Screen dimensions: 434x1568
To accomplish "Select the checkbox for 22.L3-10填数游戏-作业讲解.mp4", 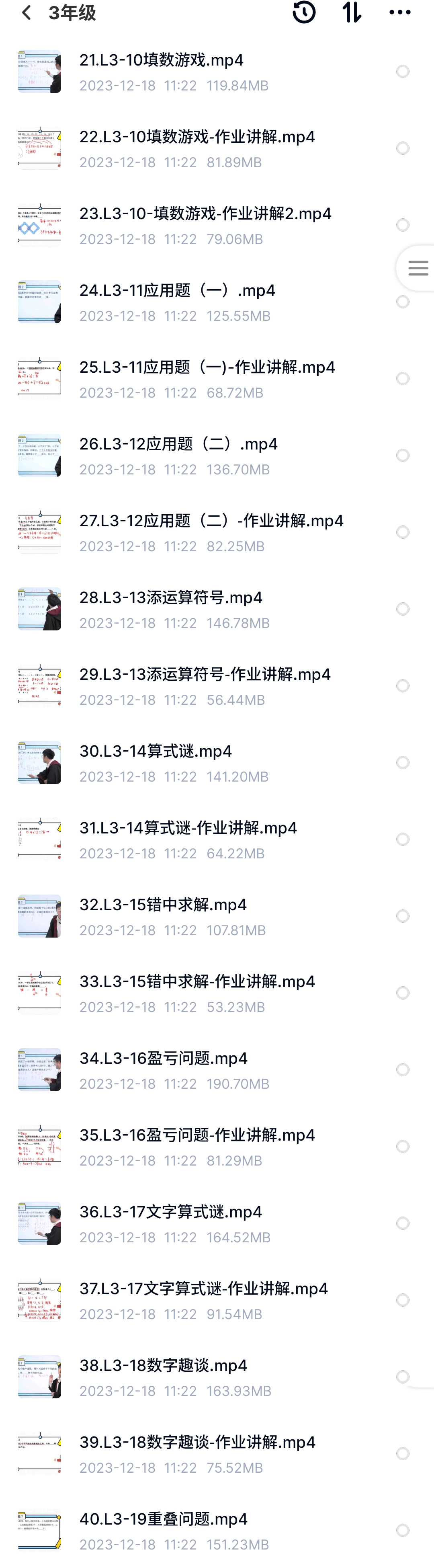I will pyautogui.click(x=402, y=148).
